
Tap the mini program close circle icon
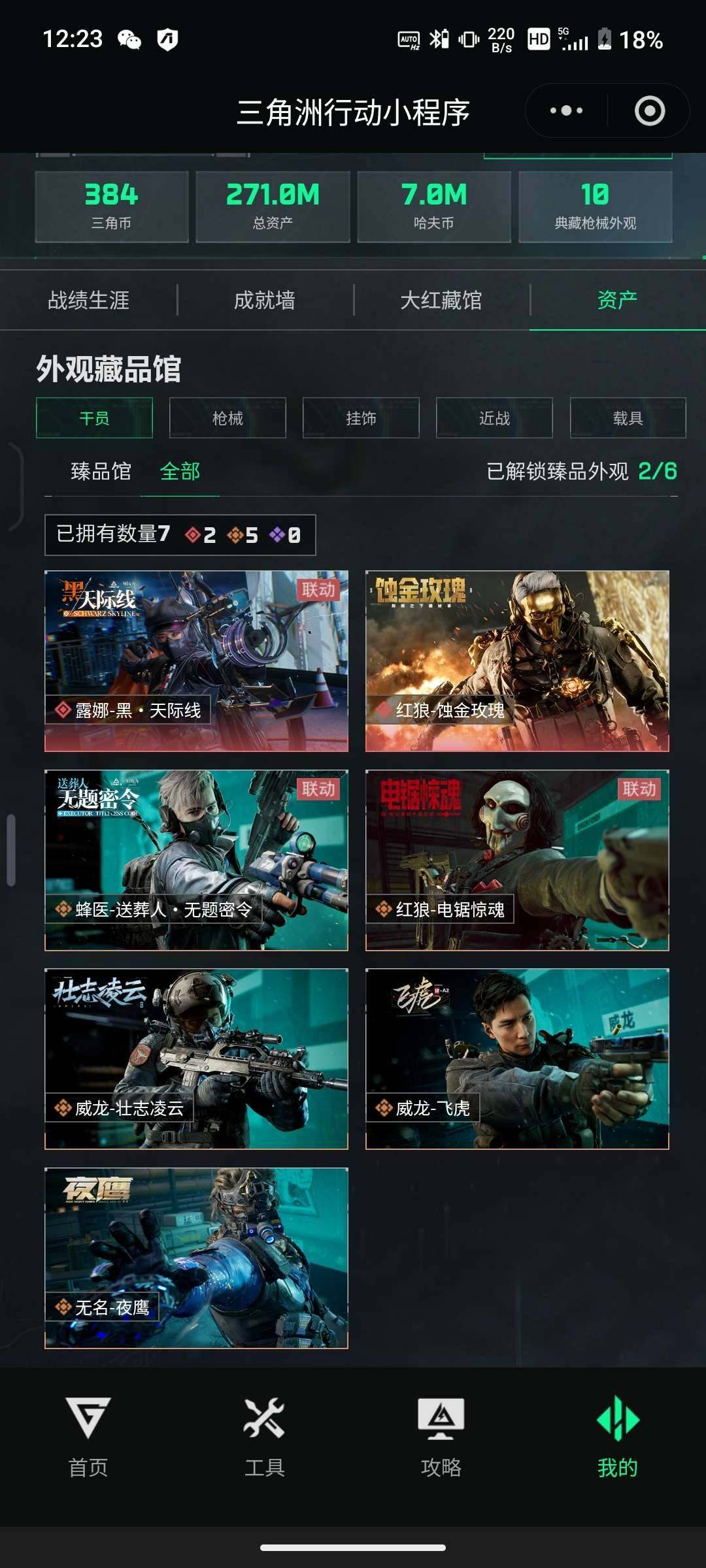(648, 110)
